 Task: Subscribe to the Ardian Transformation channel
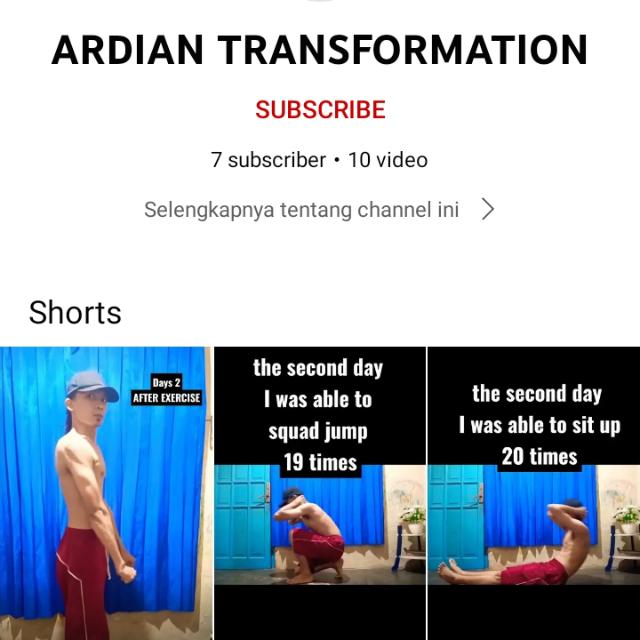320,110
